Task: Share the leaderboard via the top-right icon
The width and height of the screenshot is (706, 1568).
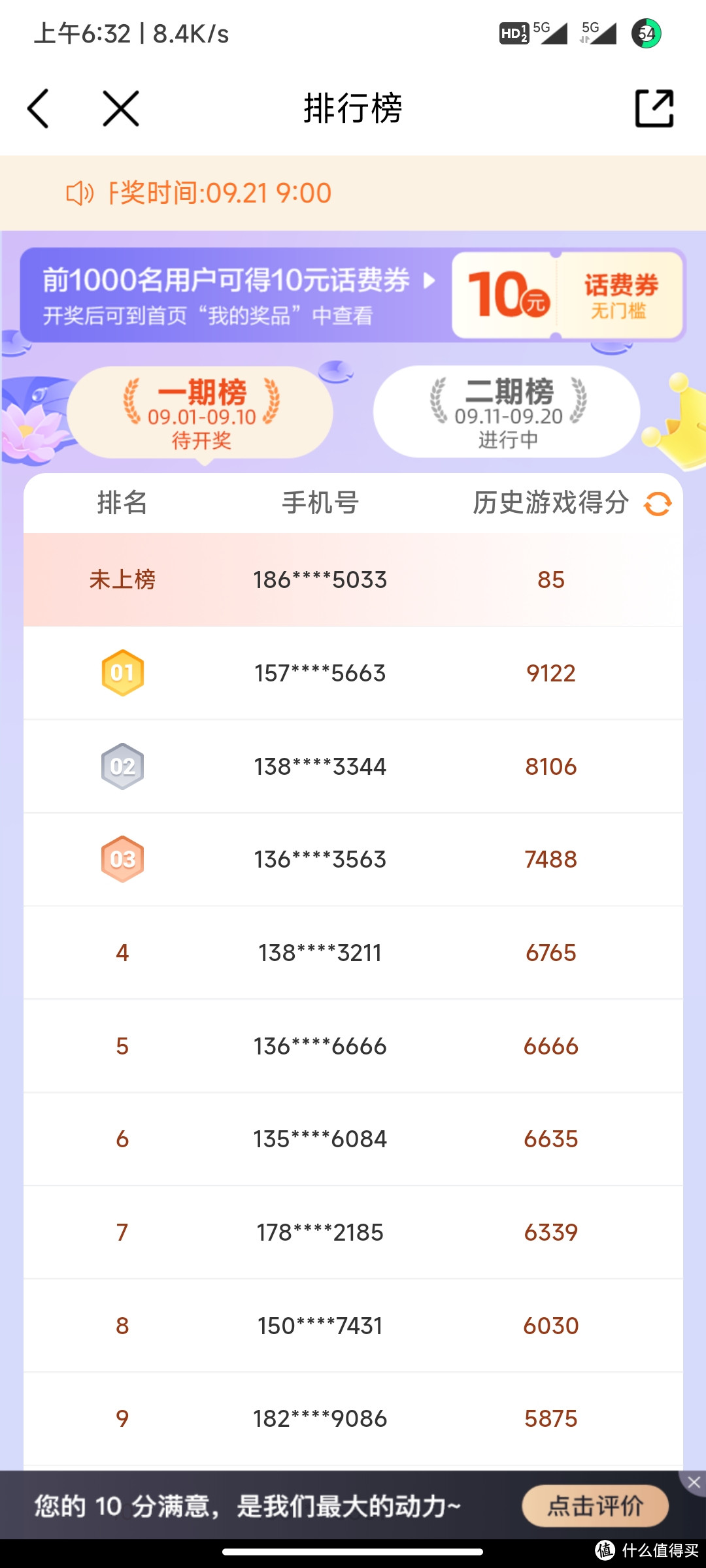Action: coord(654,108)
